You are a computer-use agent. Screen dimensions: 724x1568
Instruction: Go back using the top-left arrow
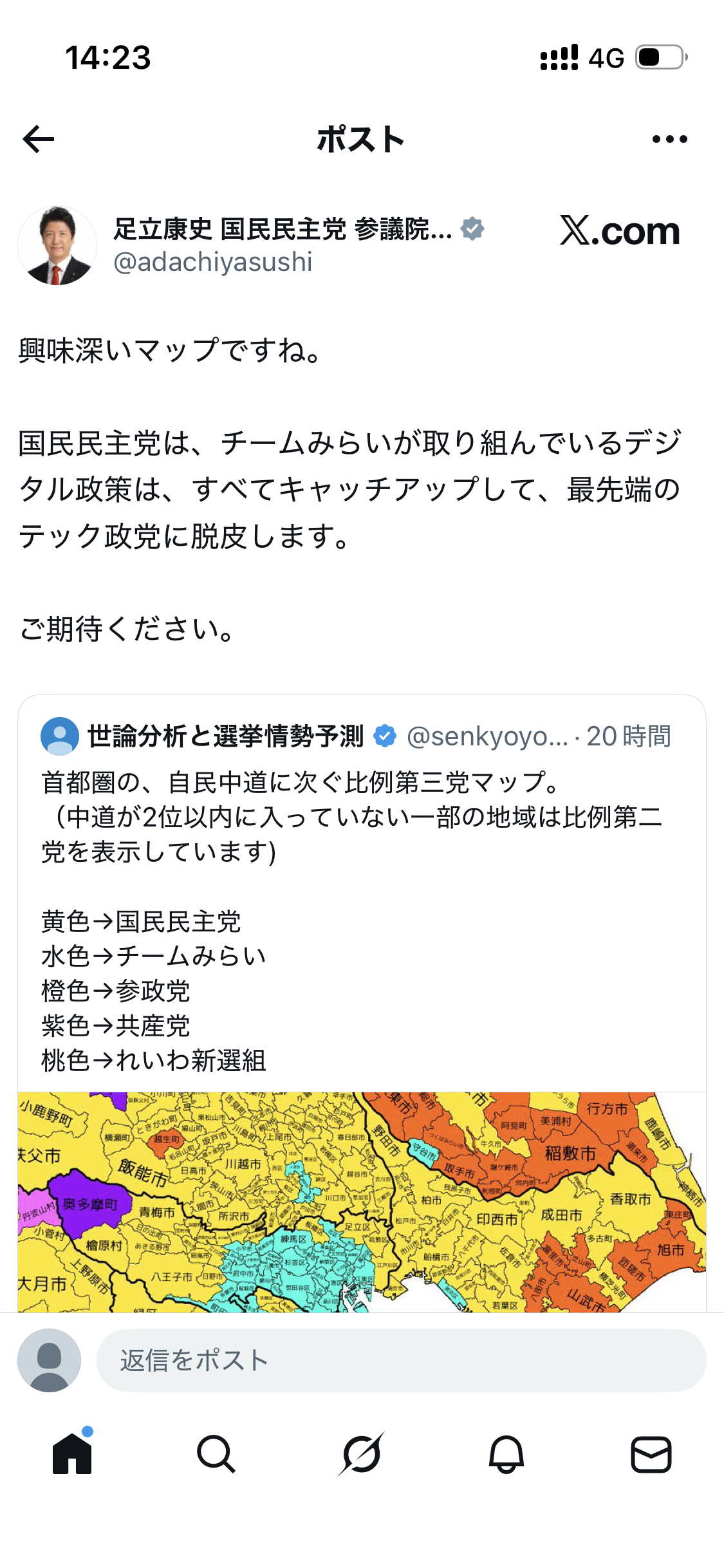point(38,140)
